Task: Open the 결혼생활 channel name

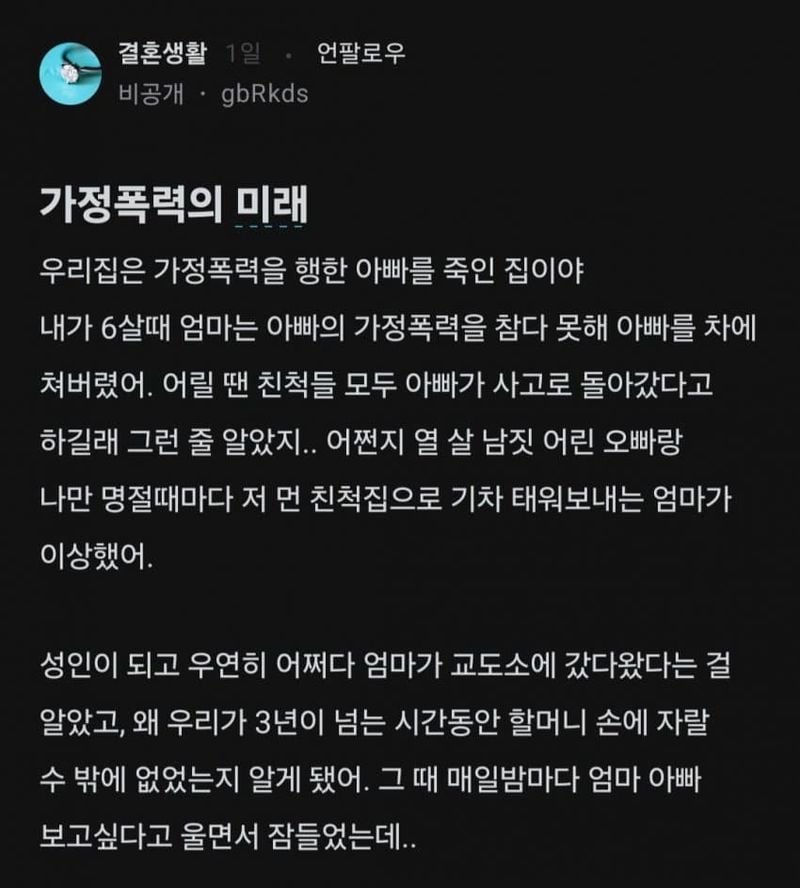Action: pos(163,54)
